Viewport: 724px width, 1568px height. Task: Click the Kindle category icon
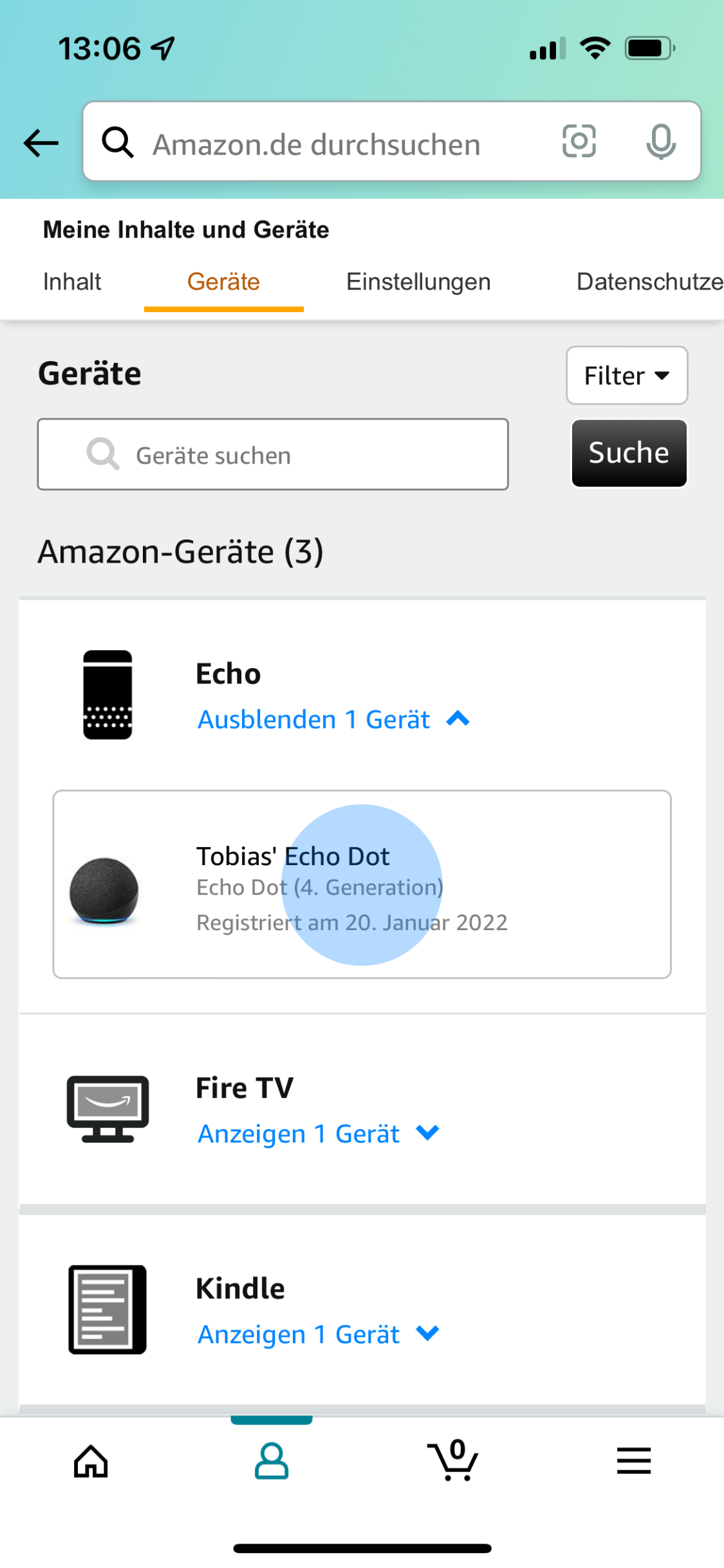point(106,1311)
